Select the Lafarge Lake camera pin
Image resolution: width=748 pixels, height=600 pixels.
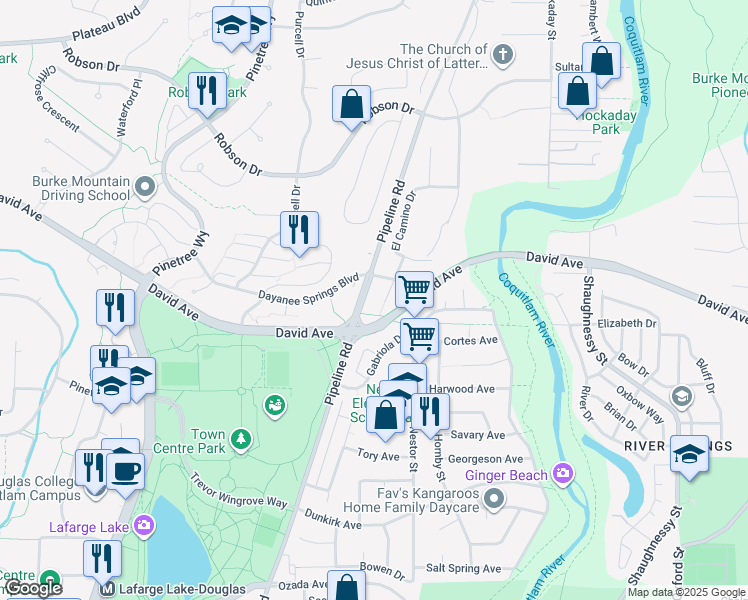click(144, 527)
